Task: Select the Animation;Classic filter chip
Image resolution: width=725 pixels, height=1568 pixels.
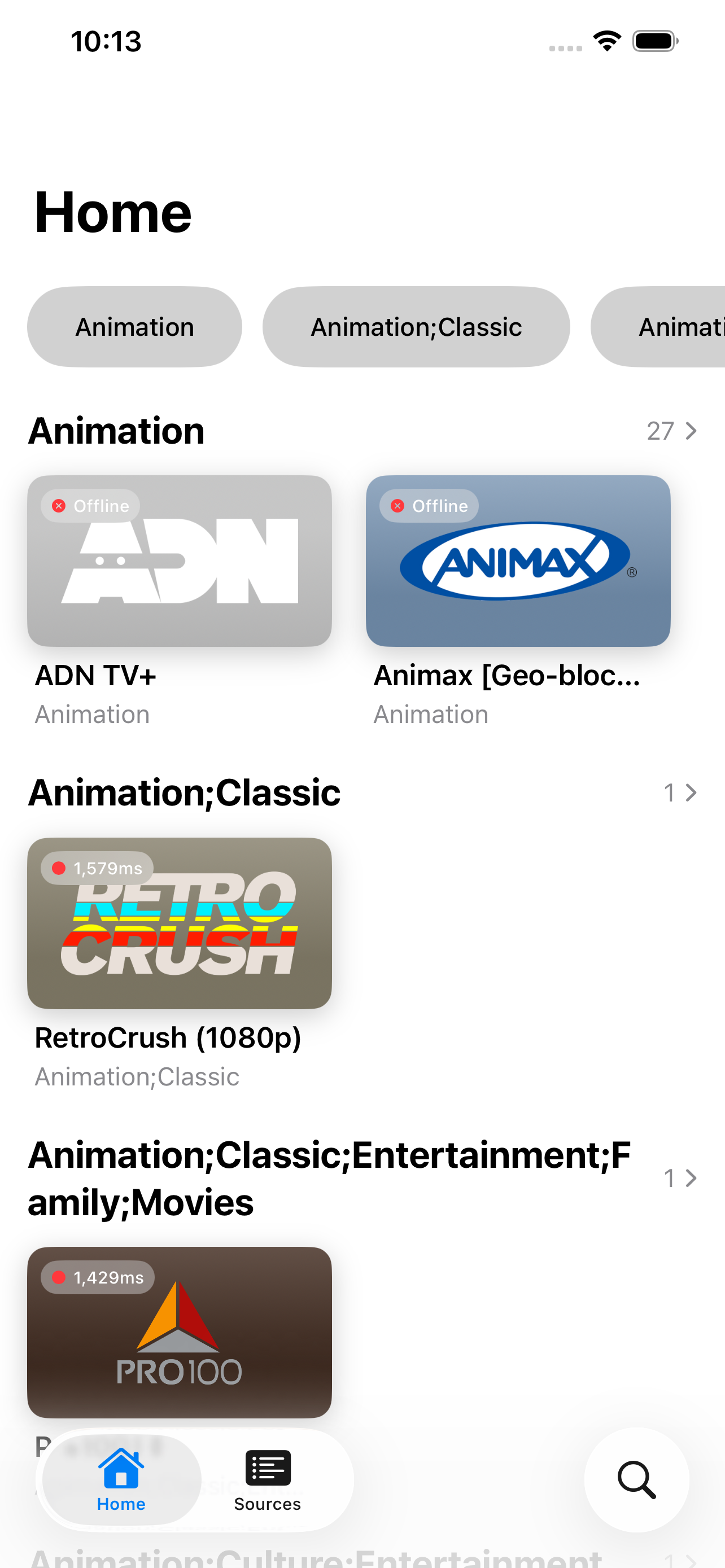Action: point(416,326)
